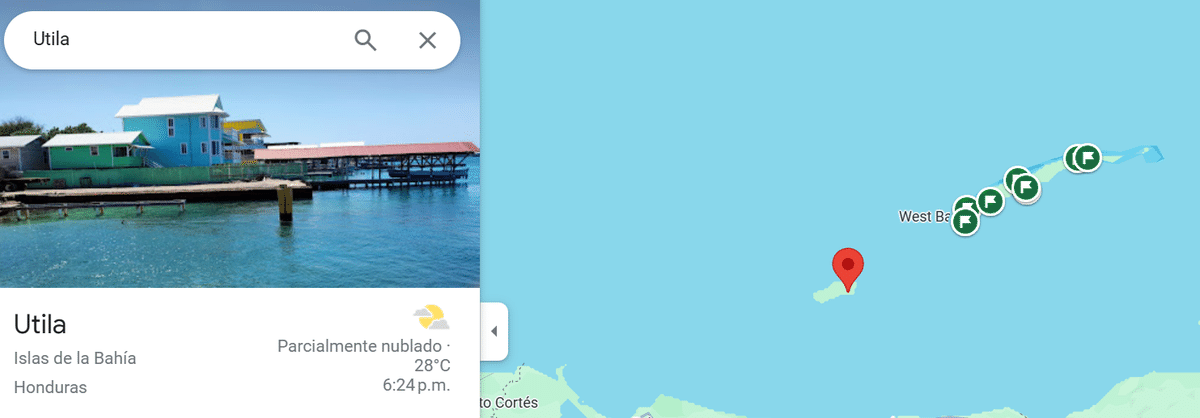Tap the search box containing Utila
The width and height of the screenshot is (1200, 418).
click(x=180, y=40)
